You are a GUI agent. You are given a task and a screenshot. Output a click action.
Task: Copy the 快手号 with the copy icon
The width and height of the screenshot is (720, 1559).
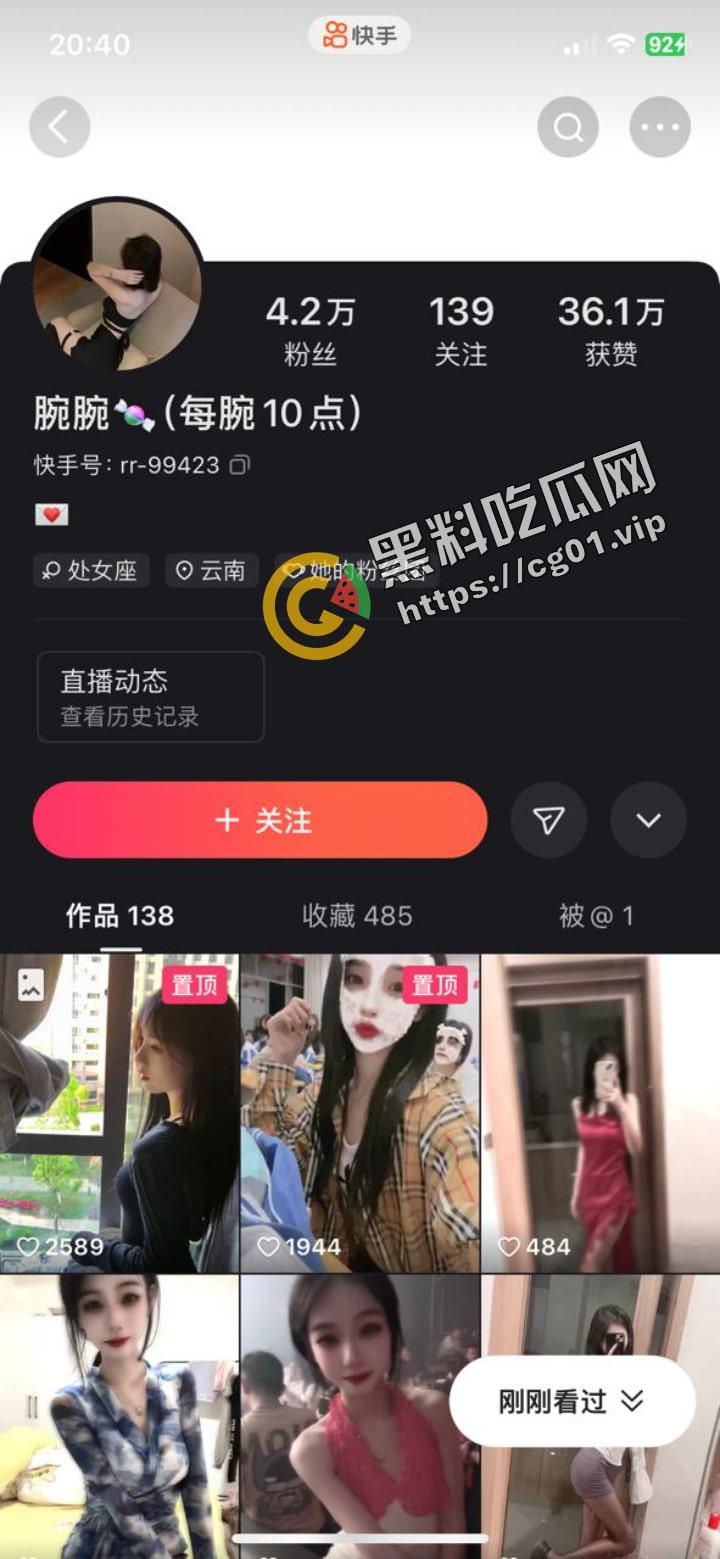[x=235, y=465]
